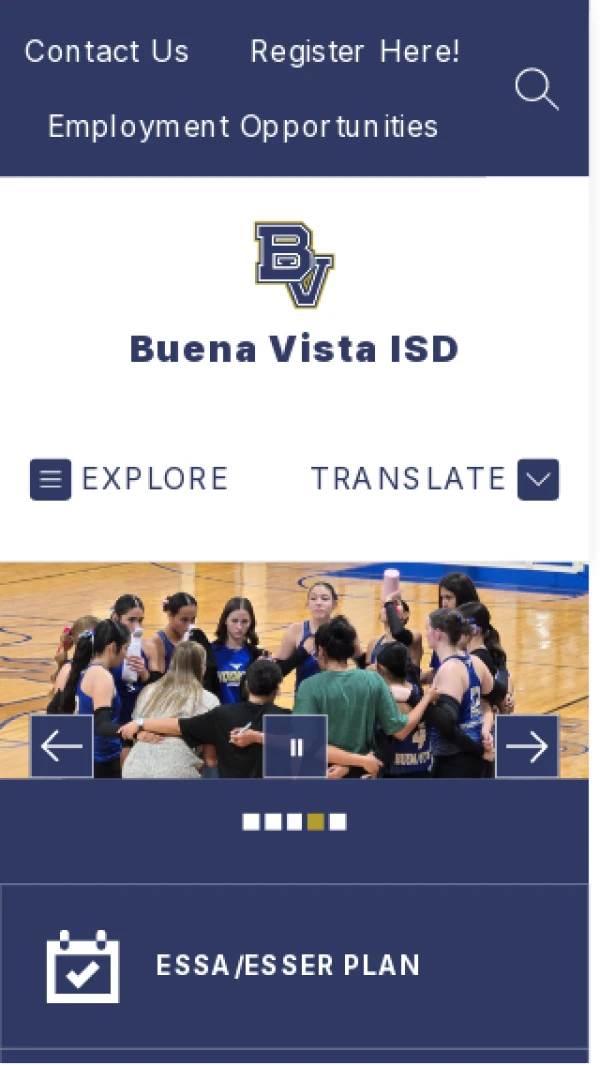The width and height of the screenshot is (600, 1065).
Task: Advance to the next slideshow image
Action: click(527, 746)
